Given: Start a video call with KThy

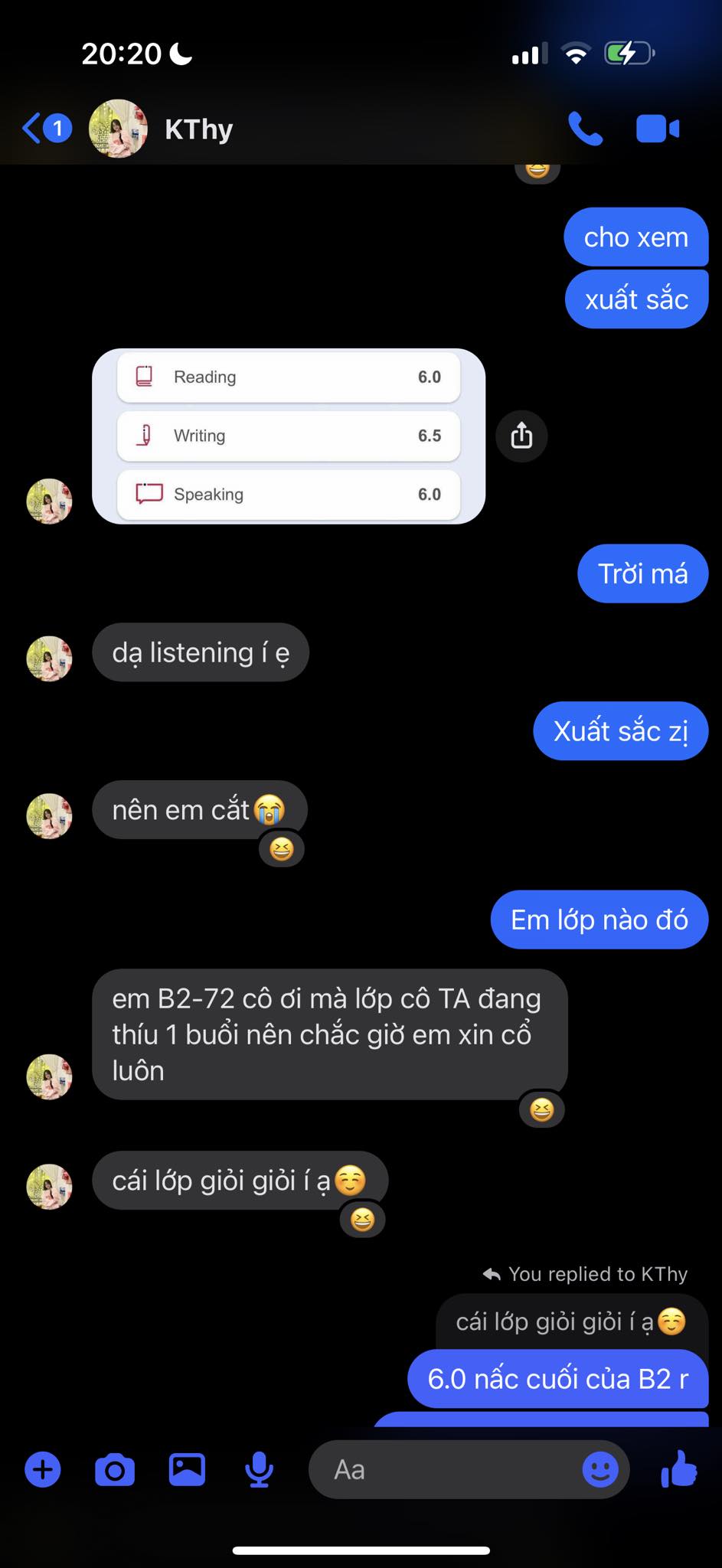Looking at the screenshot, I should click(x=657, y=129).
